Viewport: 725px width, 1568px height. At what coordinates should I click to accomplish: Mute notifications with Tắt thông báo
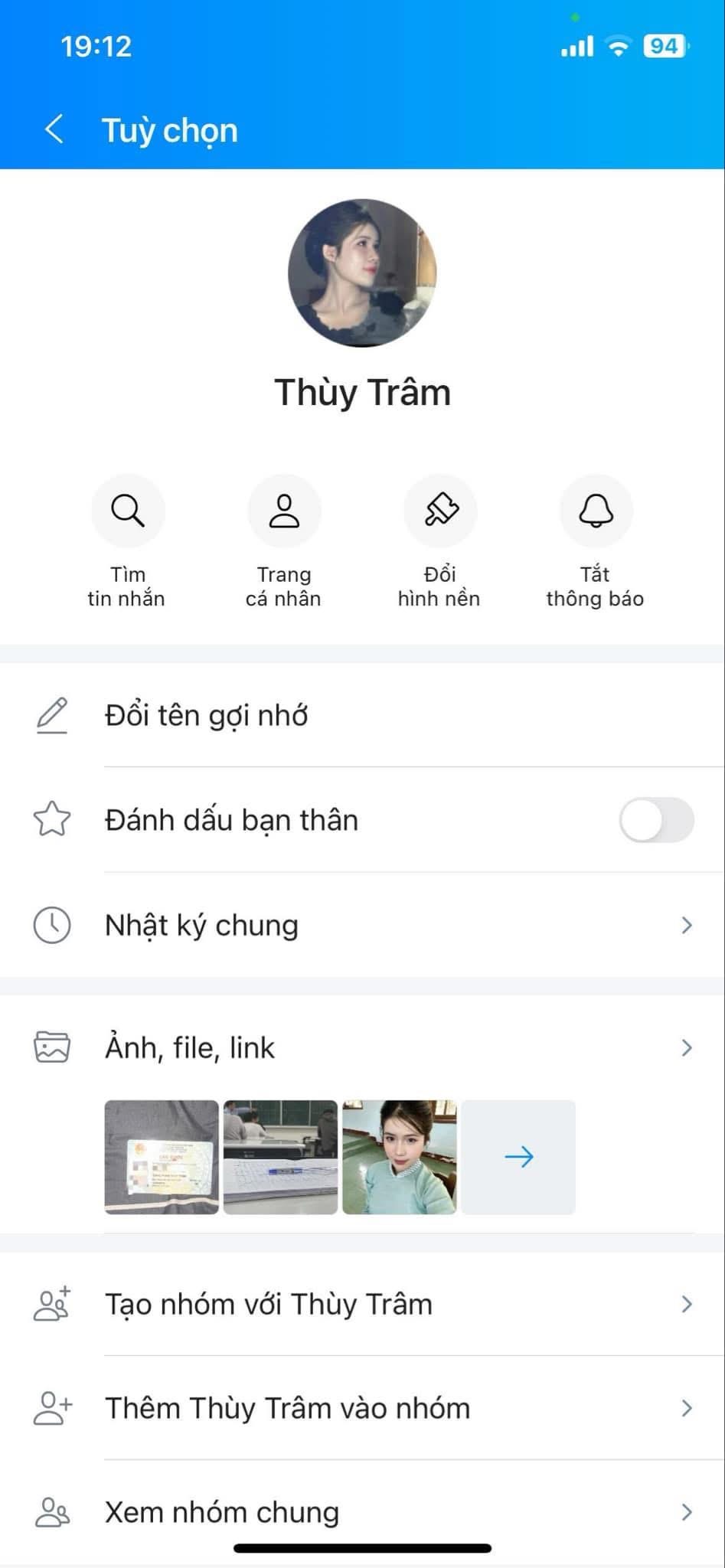[x=596, y=511]
